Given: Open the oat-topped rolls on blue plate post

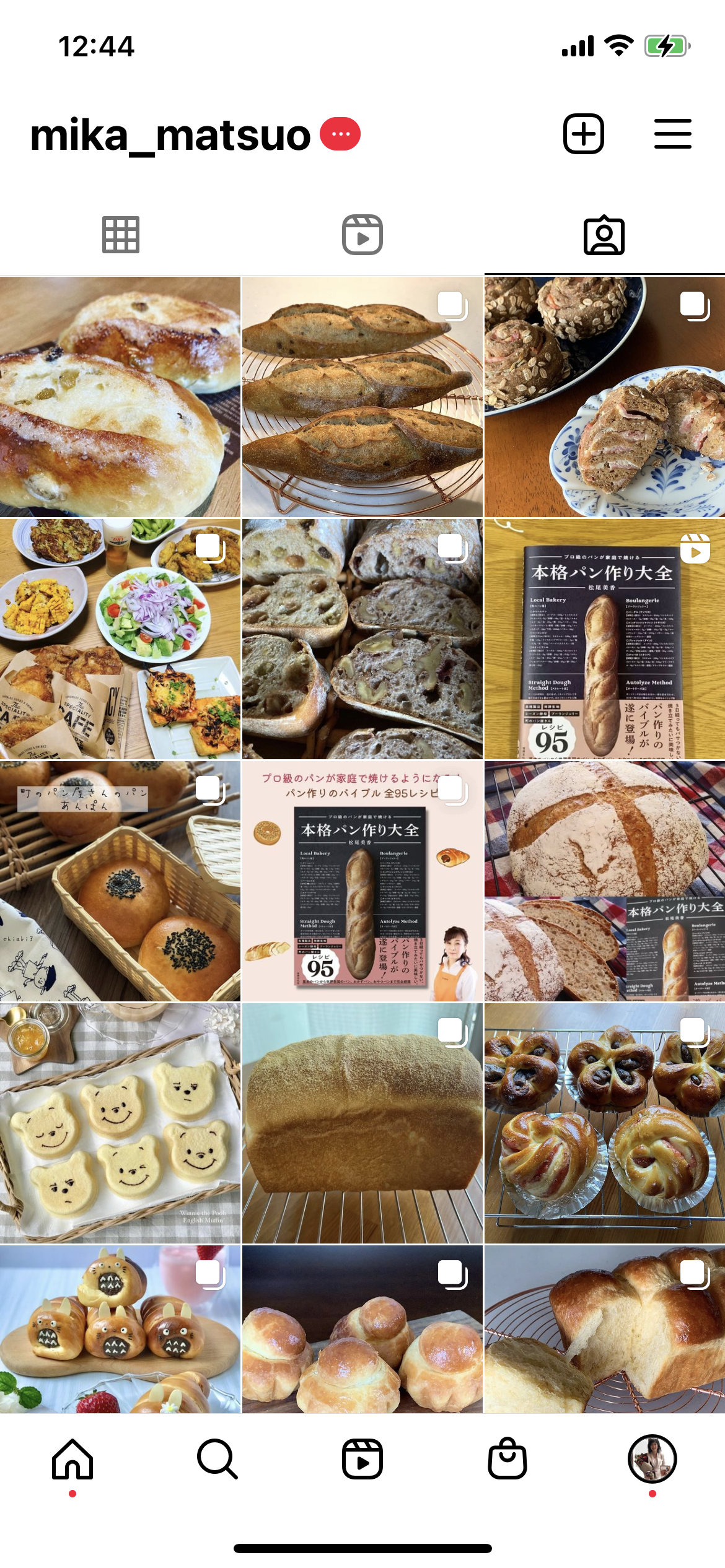Looking at the screenshot, I should pos(604,396).
